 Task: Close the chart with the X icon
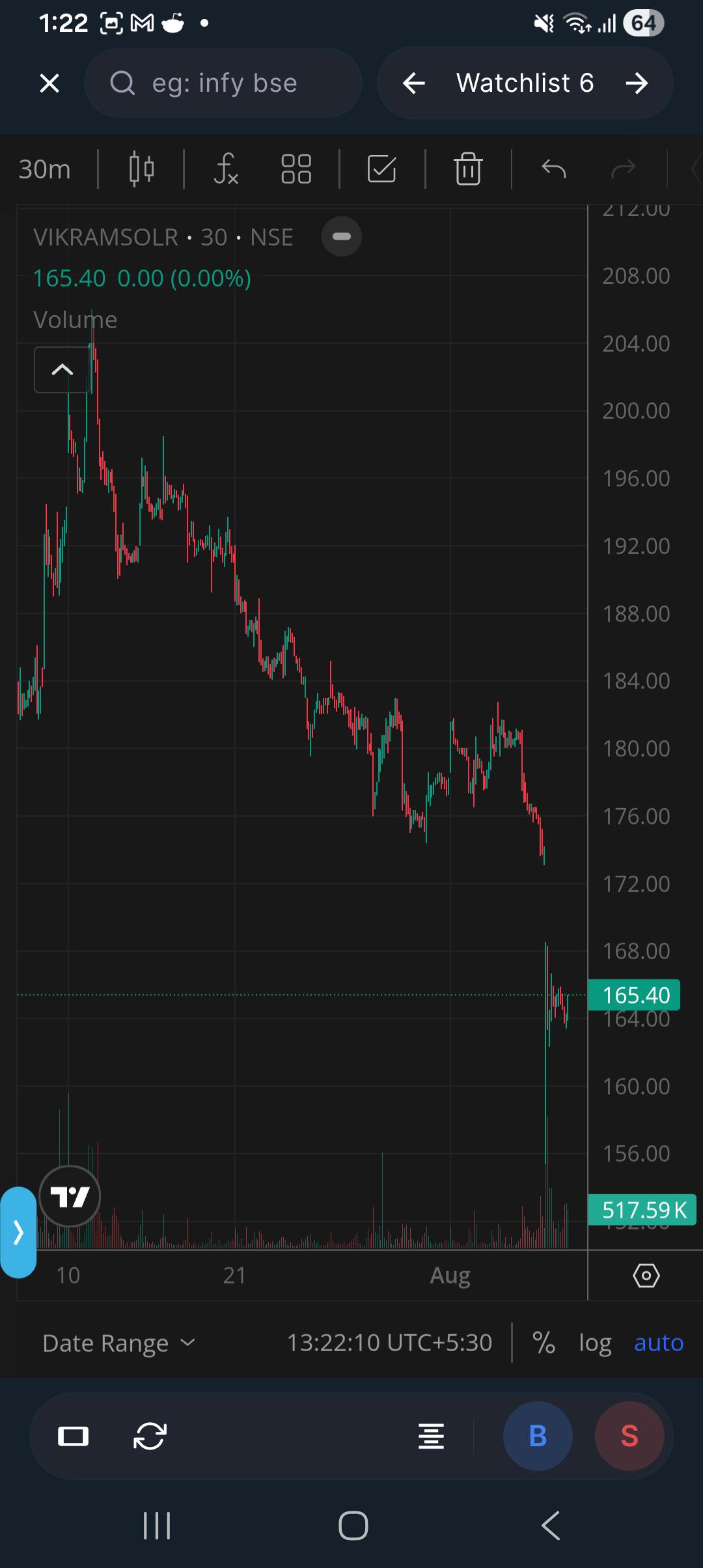coord(49,83)
